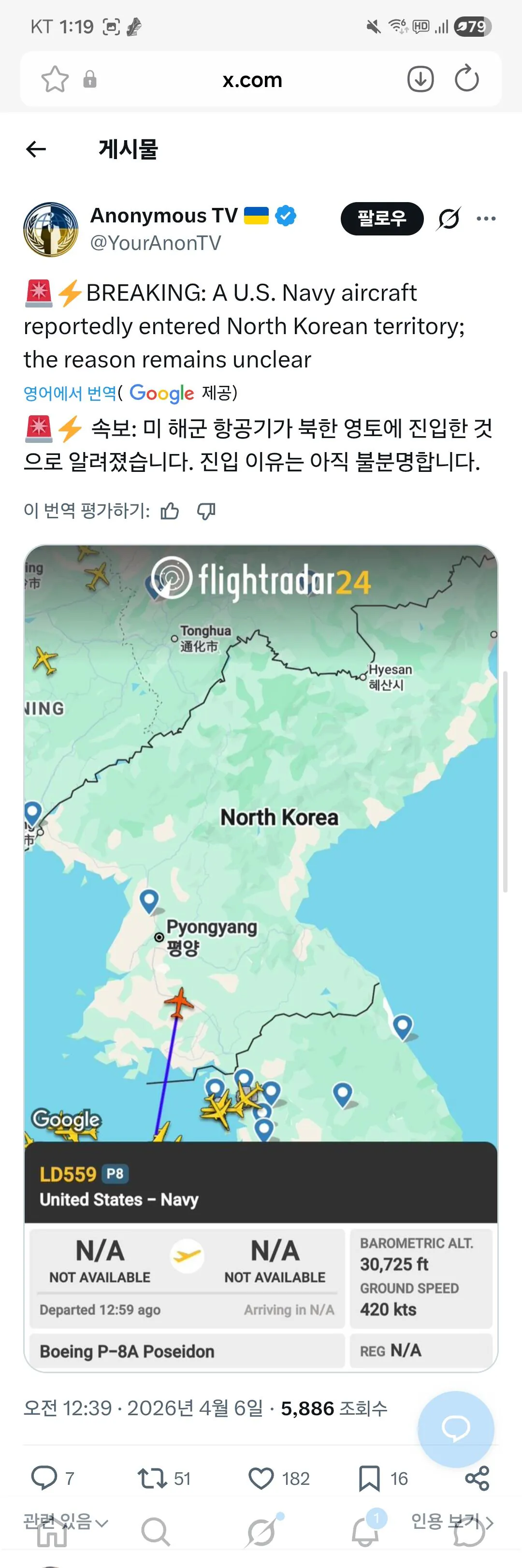The height and width of the screenshot is (1568, 522).
Task: Go back from the post view
Action: point(37,149)
